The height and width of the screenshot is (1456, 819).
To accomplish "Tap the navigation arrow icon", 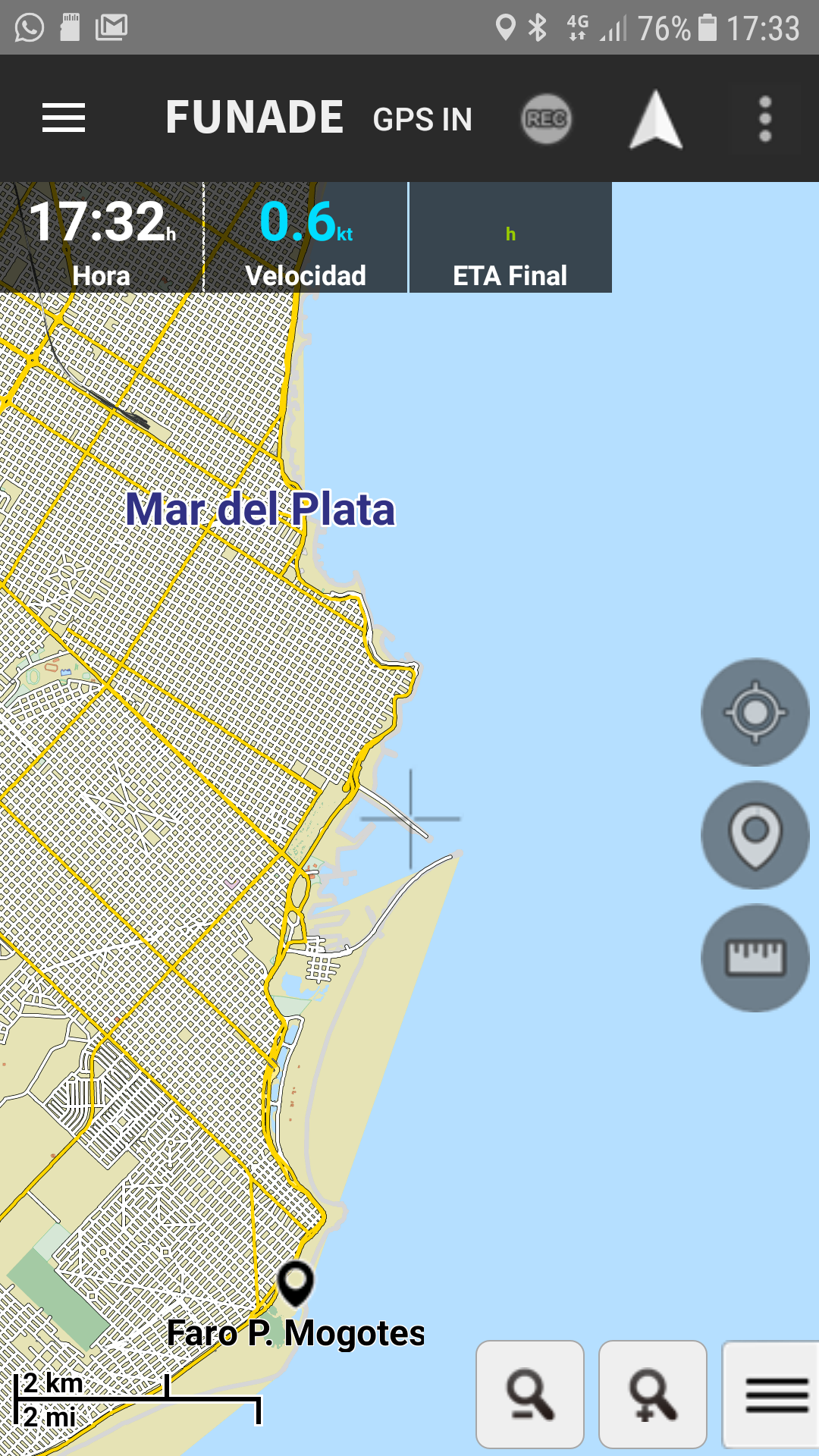I will 656,119.
